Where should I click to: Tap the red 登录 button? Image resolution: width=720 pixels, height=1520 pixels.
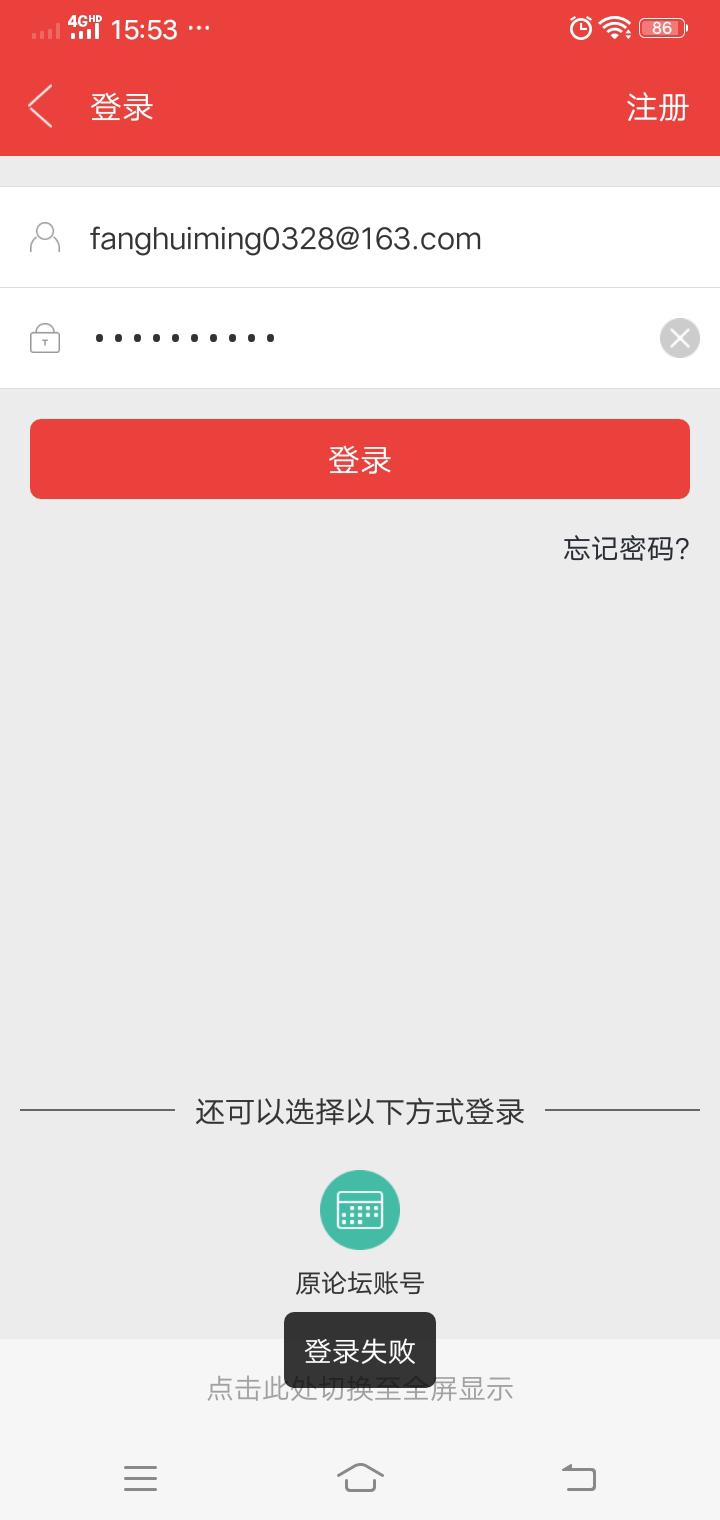(360, 459)
